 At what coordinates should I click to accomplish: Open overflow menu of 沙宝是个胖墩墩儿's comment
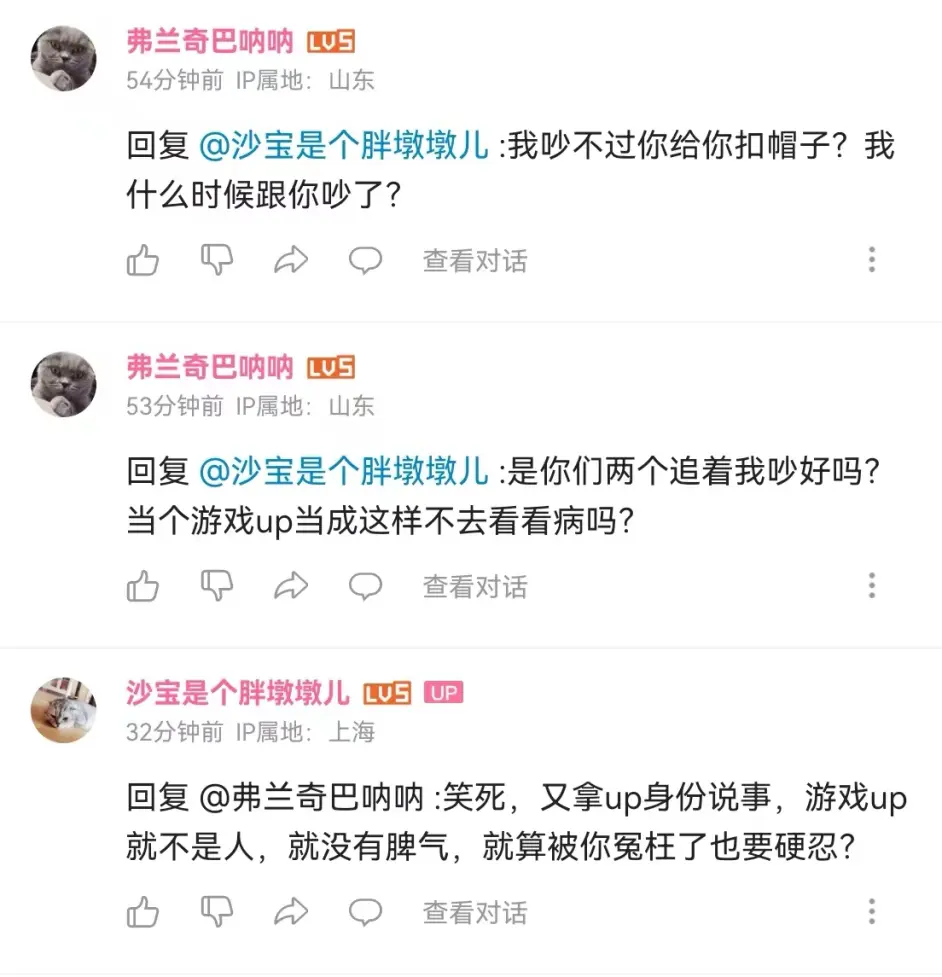tap(872, 911)
